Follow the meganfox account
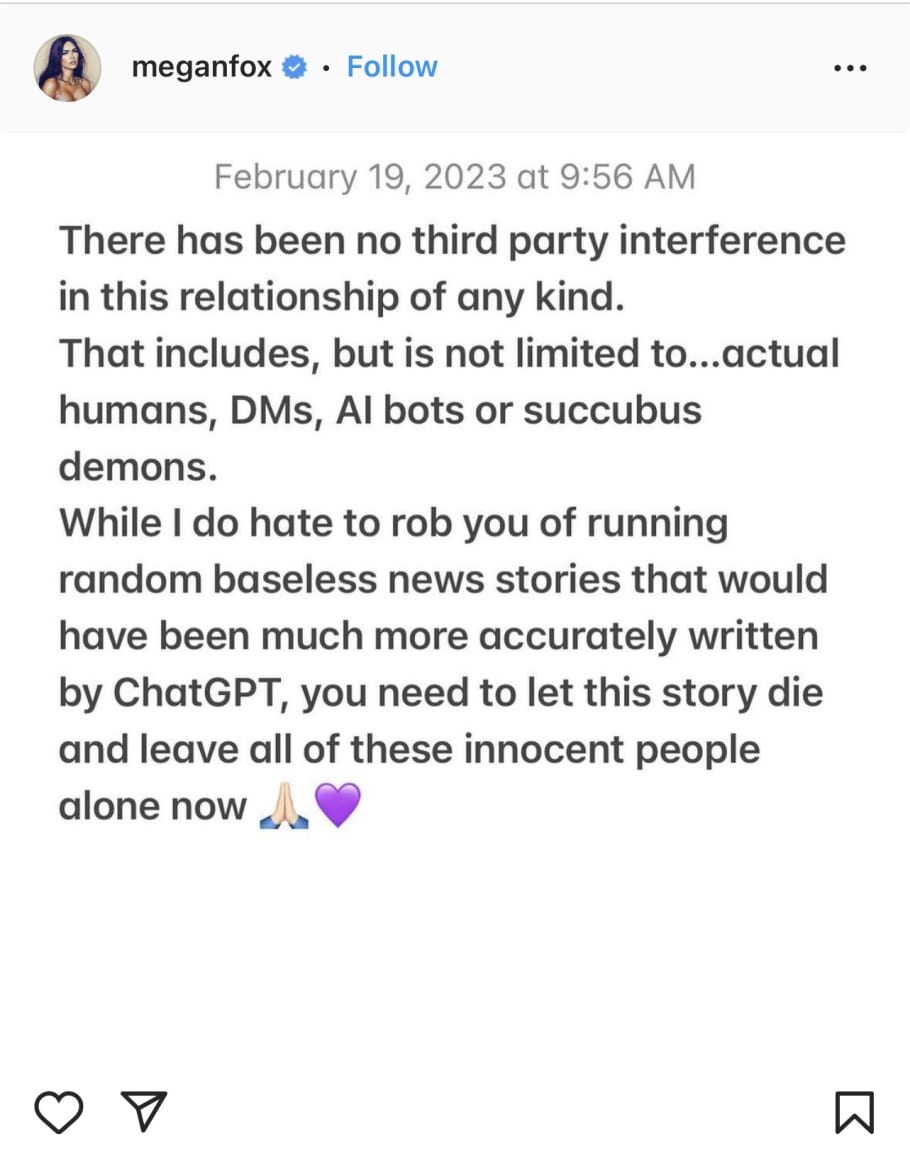Image resolution: width=910 pixels, height=1151 pixels. click(x=391, y=67)
